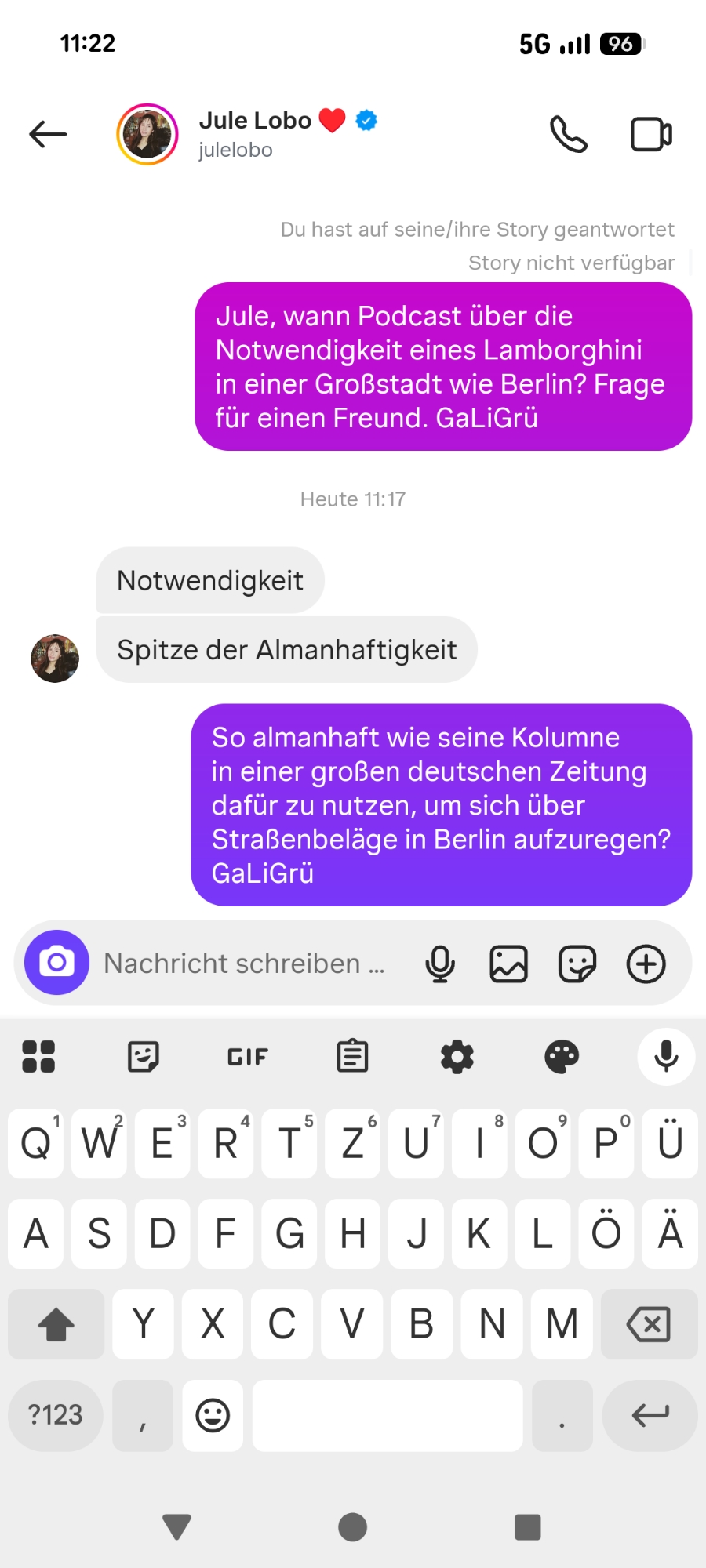Open Jule Lobo's profile from the header
This screenshot has height=1568, width=706.
(254, 133)
